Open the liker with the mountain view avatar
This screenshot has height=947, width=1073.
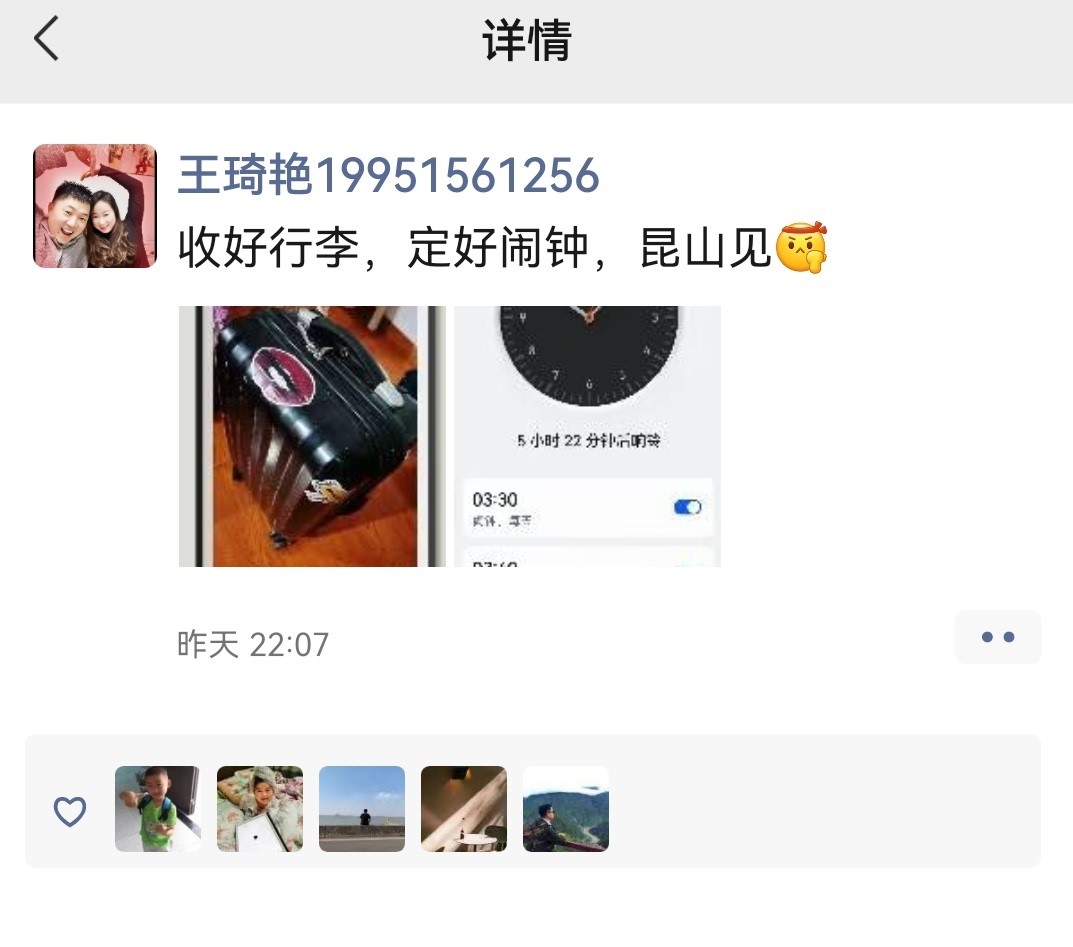(566, 809)
